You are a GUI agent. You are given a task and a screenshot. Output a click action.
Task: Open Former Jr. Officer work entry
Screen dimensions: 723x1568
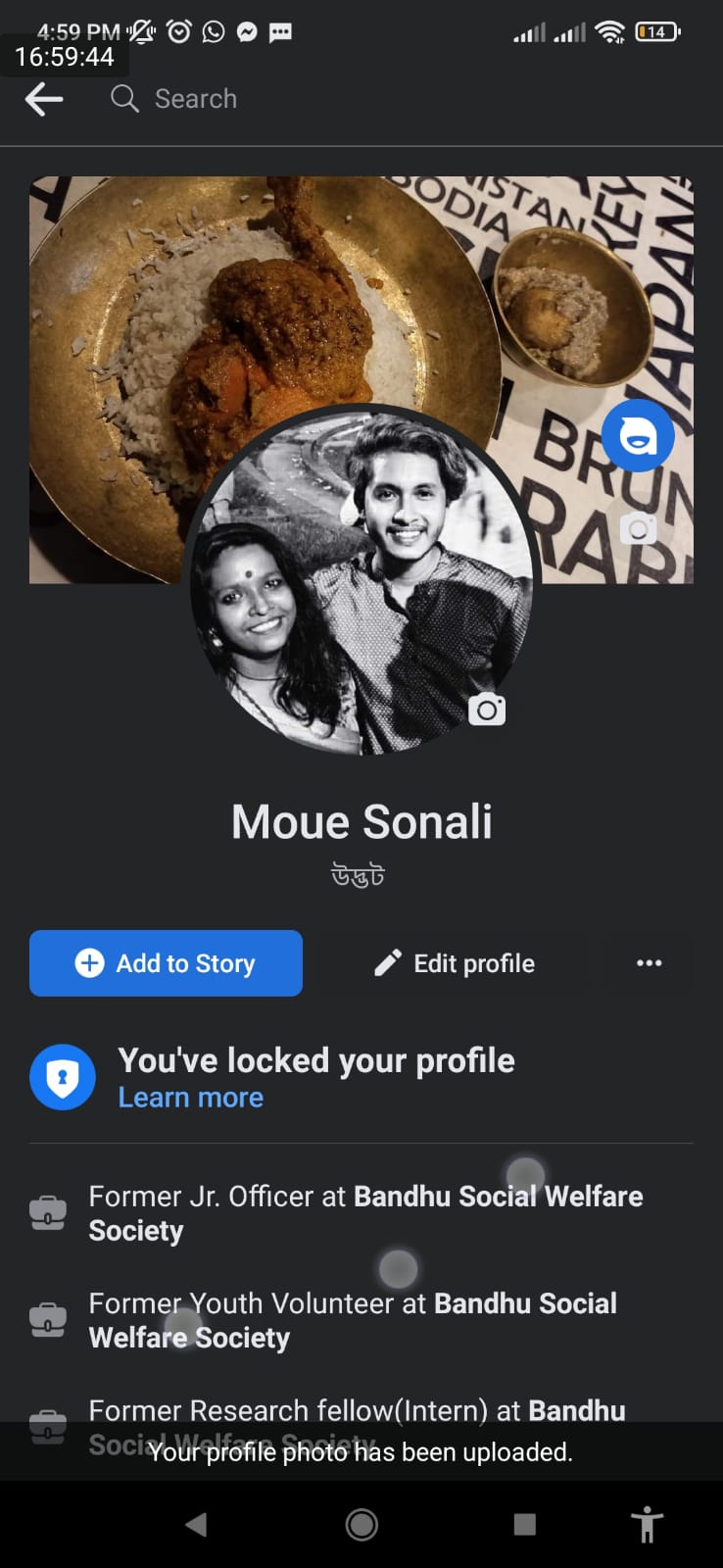pos(361,1213)
